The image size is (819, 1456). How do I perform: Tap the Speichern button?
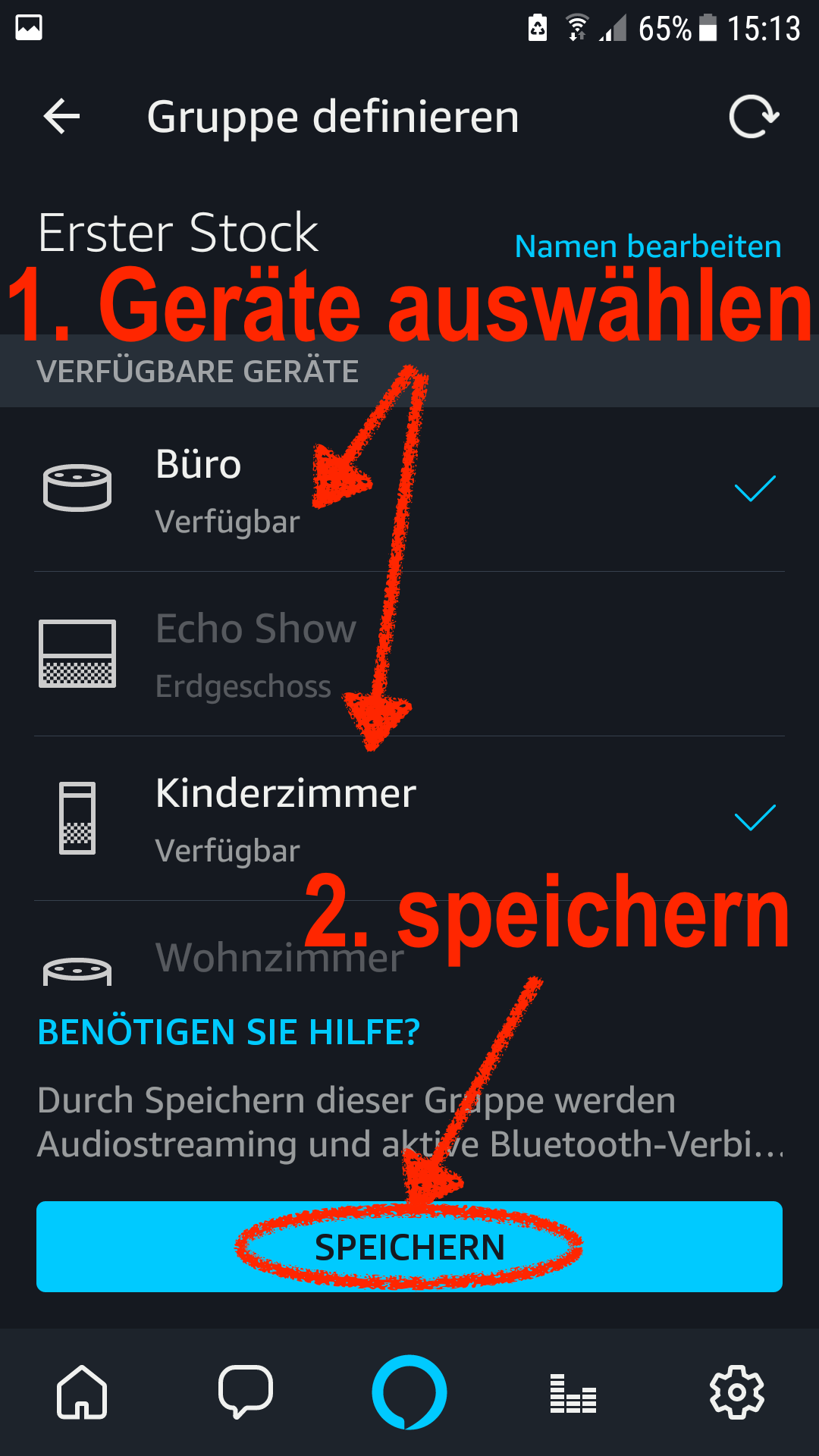click(x=409, y=1247)
